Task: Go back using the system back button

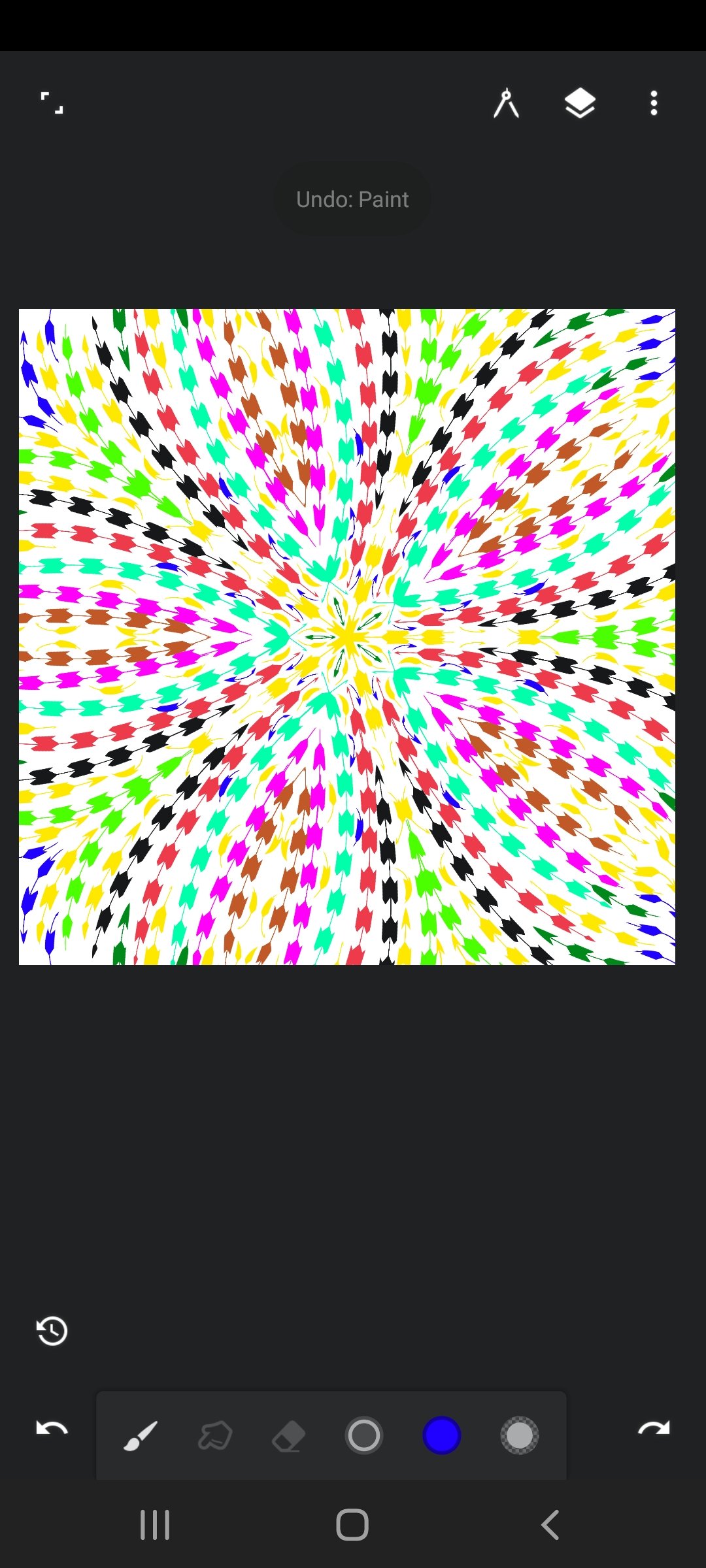Action: pos(550,1525)
